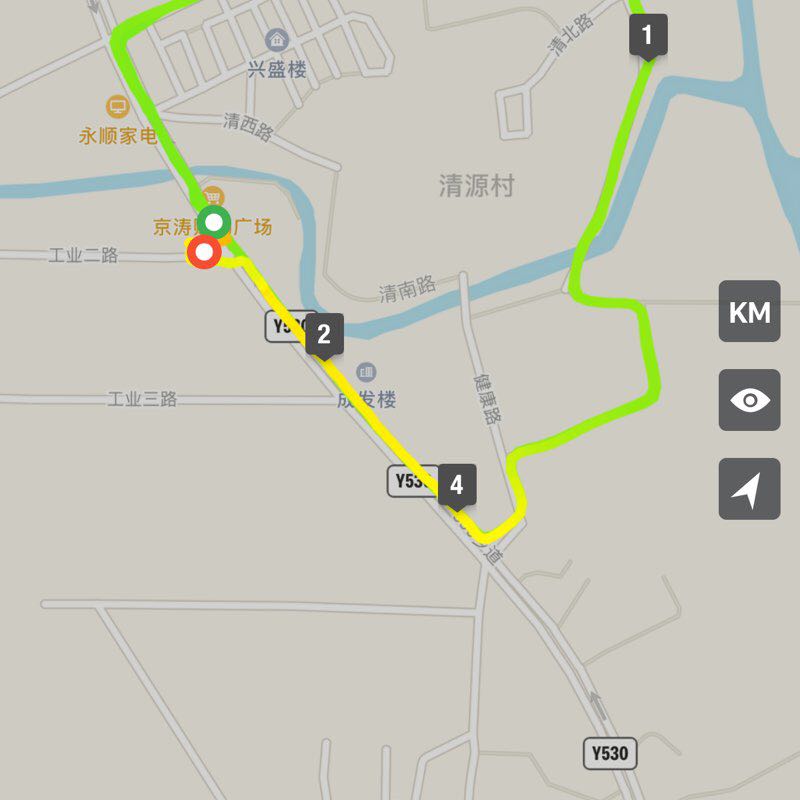Select kilometer marker 4 on the route
800x800 pixels.
point(456,485)
